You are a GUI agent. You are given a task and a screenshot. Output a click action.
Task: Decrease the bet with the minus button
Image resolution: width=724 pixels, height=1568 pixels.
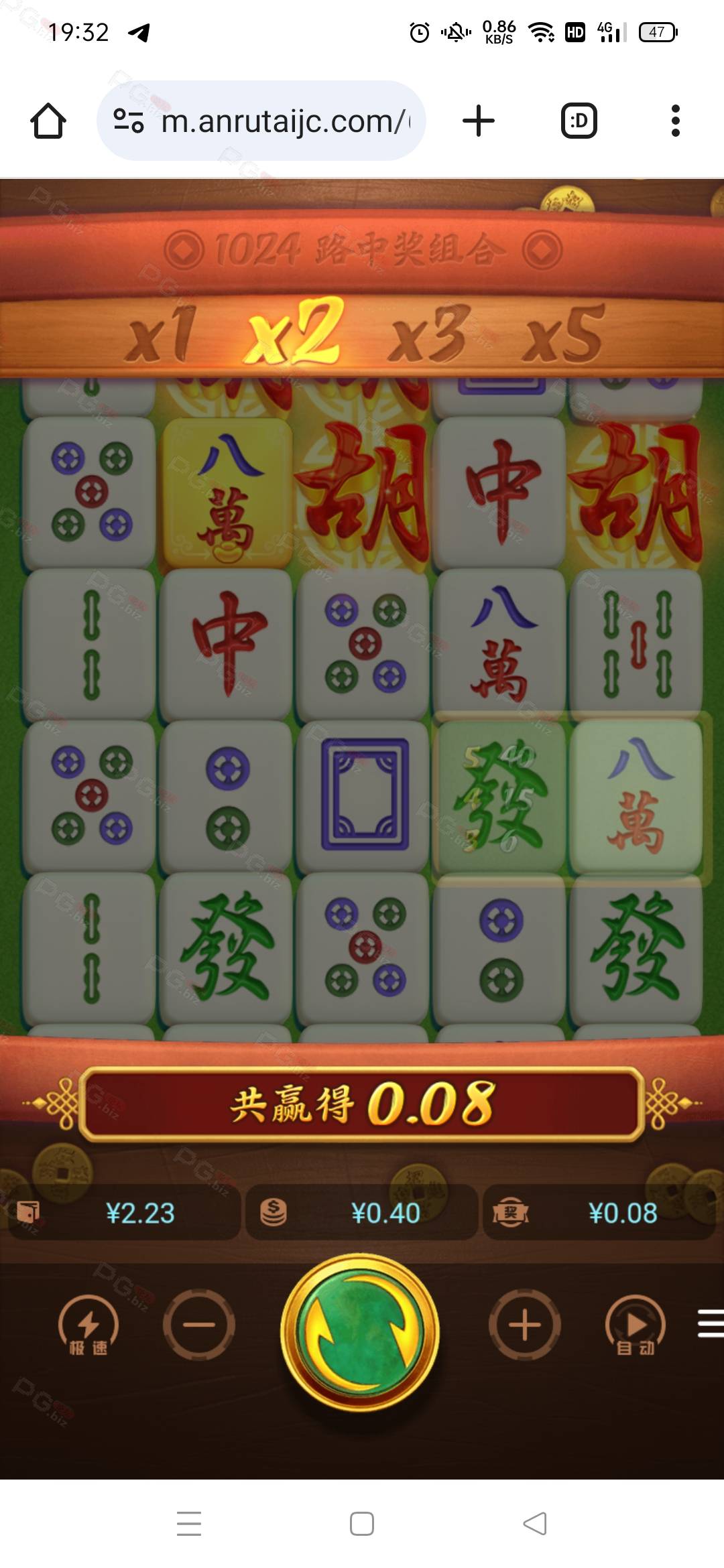(x=199, y=1325)
